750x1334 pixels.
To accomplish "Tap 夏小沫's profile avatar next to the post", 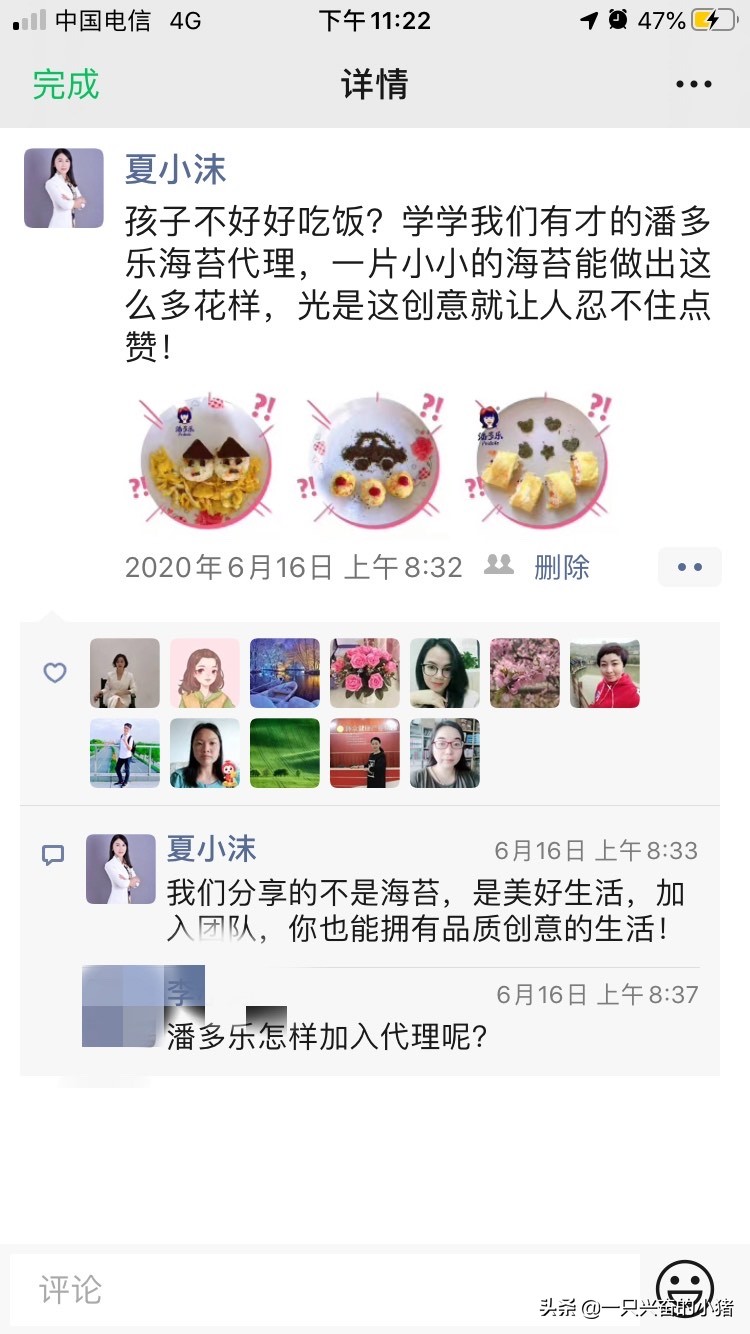I will pyautogui.click(x=64, y=188).
